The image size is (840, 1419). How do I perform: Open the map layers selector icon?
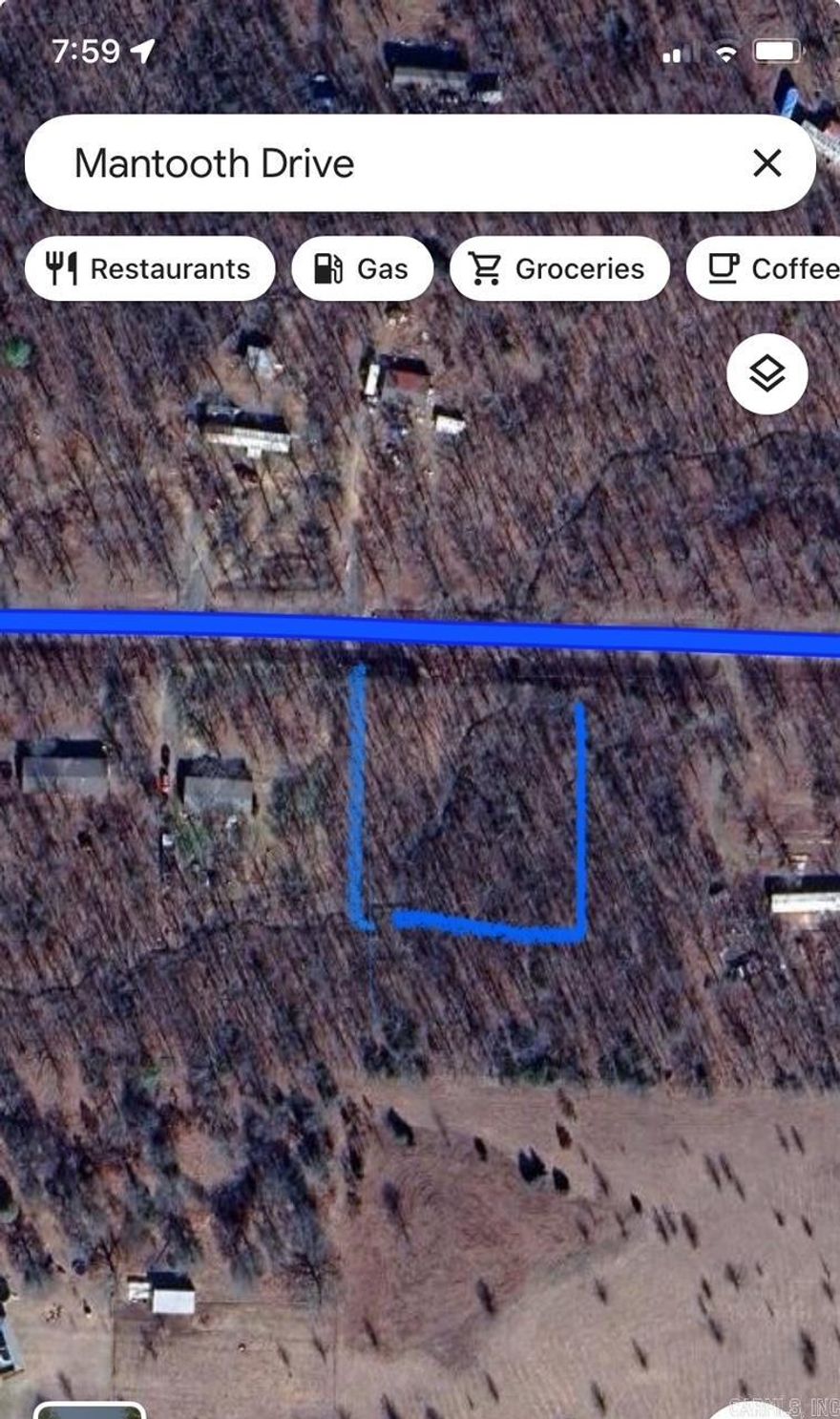pos(769,374)
